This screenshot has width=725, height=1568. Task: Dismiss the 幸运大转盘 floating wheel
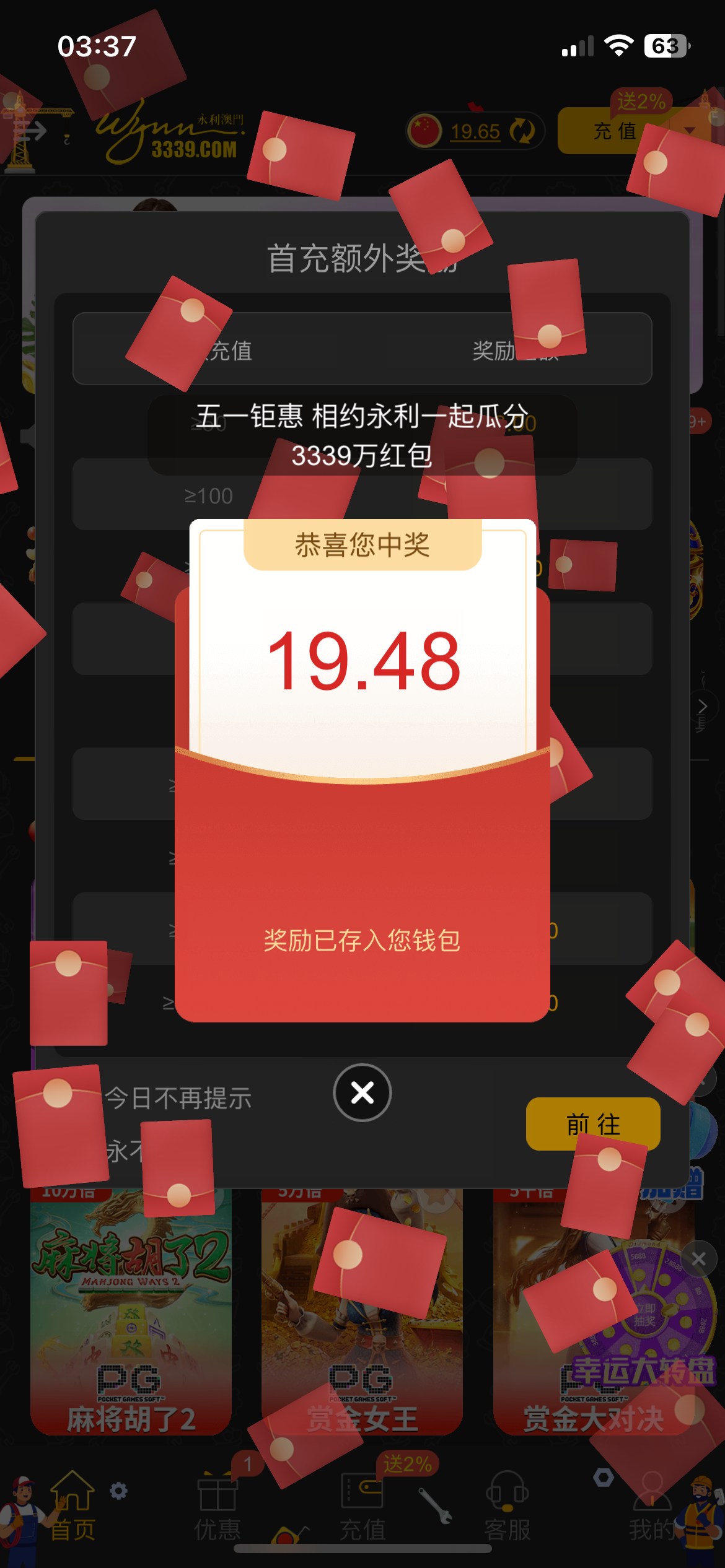(698, 1258)
